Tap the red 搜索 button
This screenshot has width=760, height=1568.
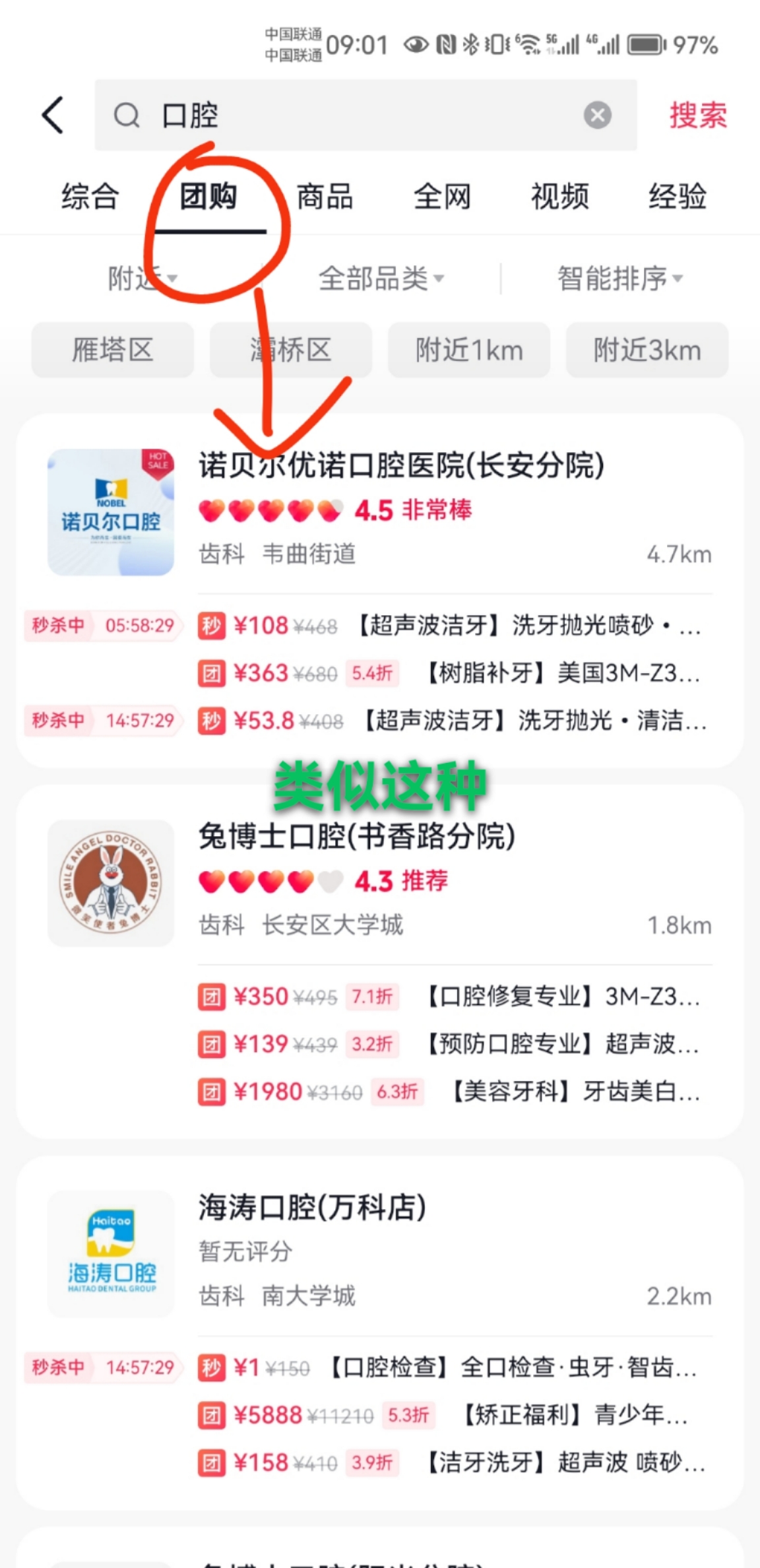click(x=698, y=115)
